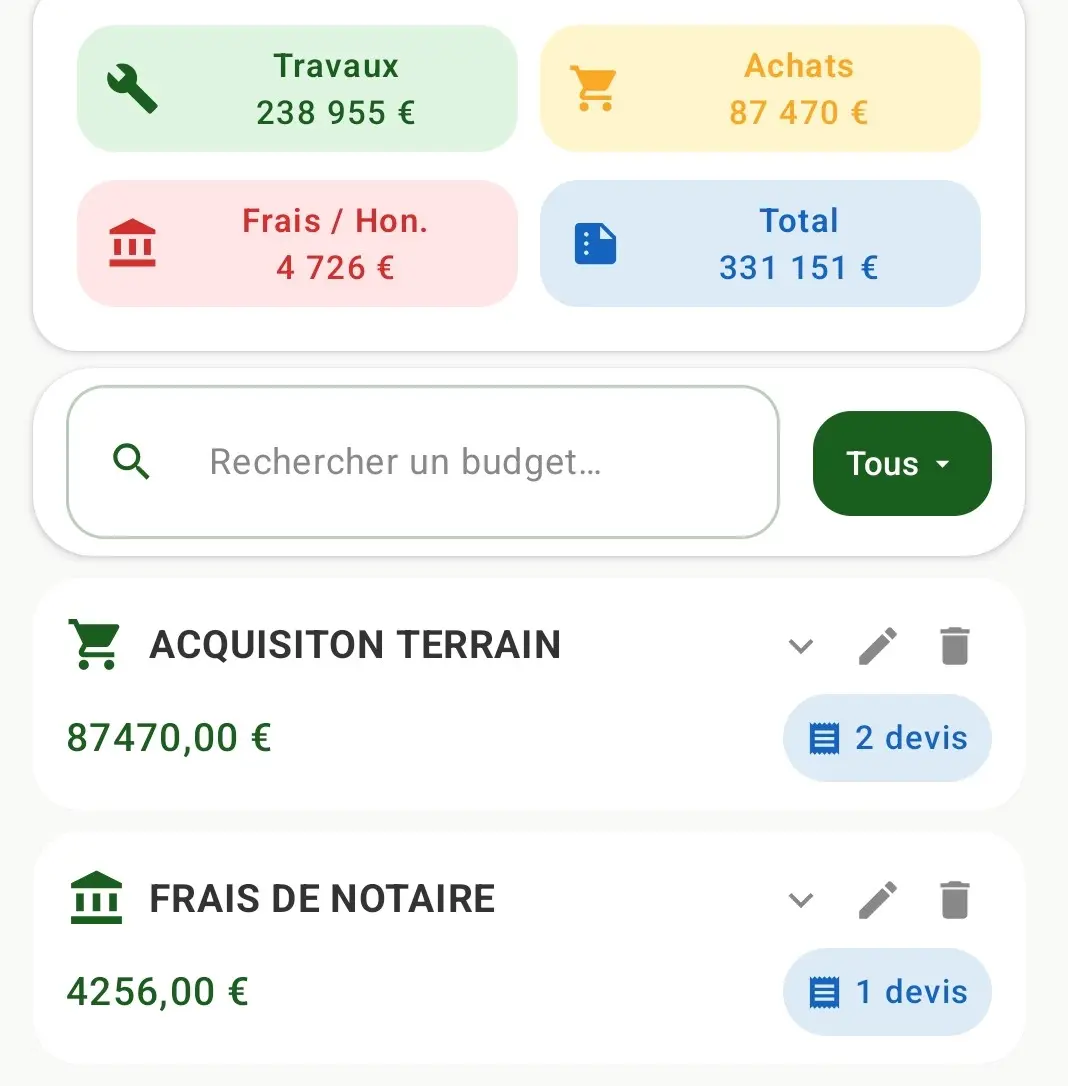
Task: Click the bank icon beside FRAIS DE NOTAIRE
Action: click(96, 898)
